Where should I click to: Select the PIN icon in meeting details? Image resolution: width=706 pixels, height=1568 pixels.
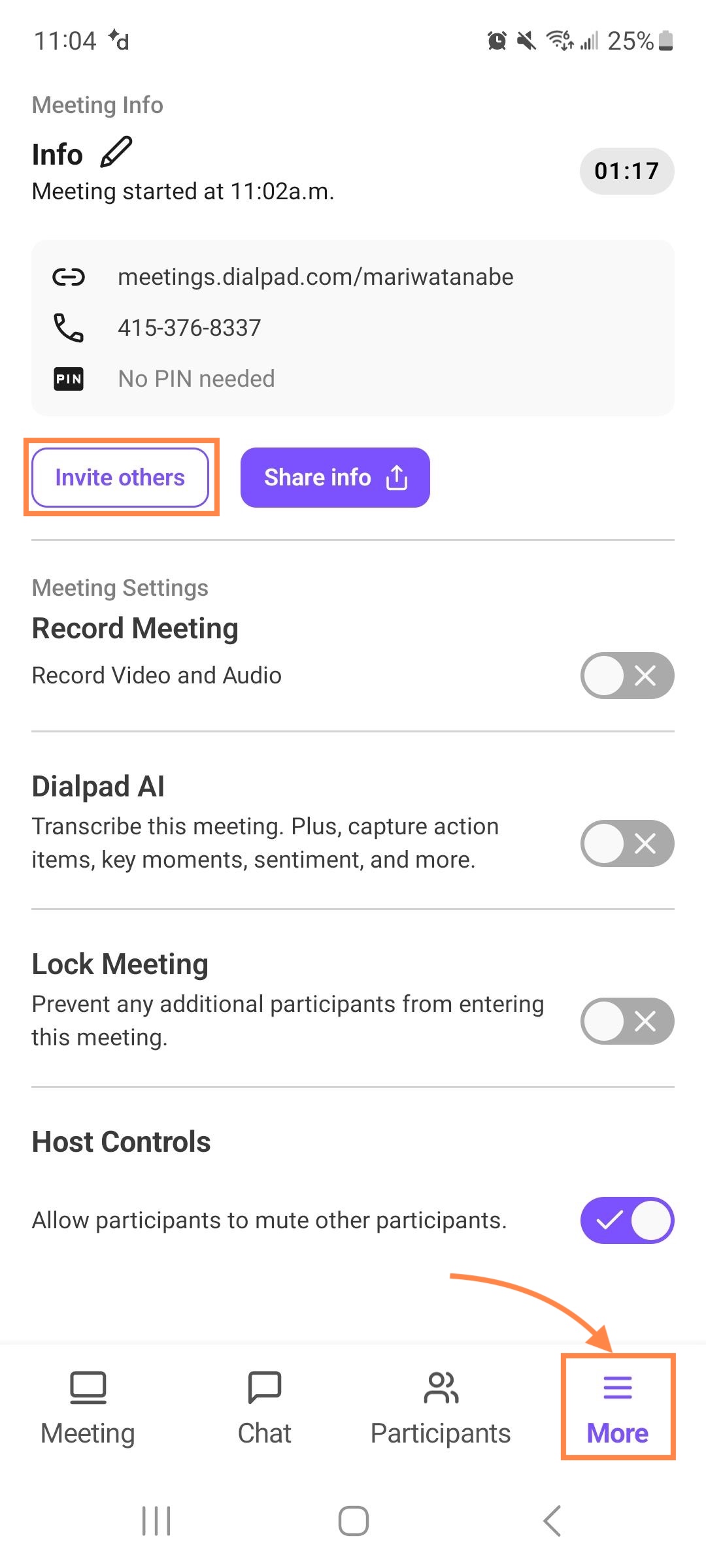click(x=68, y=378)
